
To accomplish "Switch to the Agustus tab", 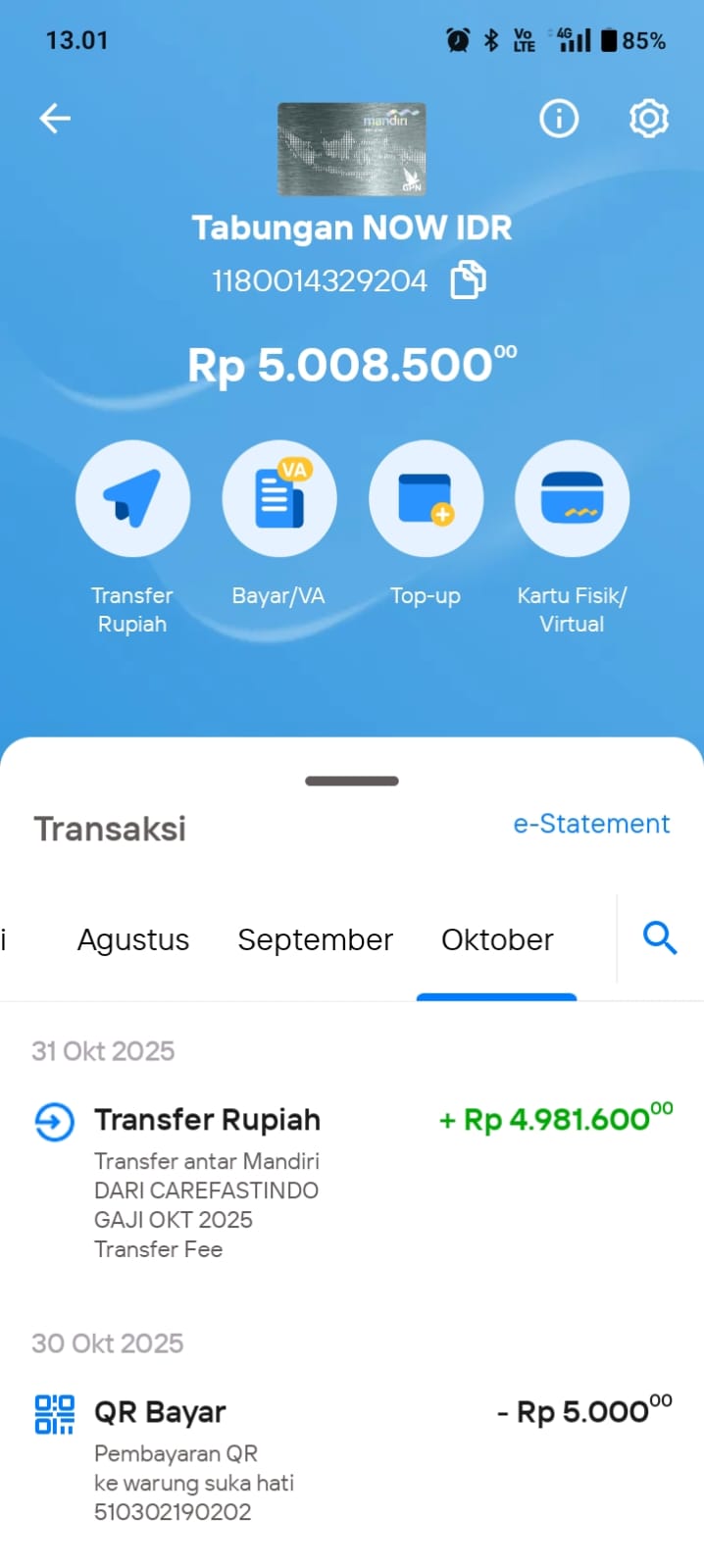I will pos(133,939).
